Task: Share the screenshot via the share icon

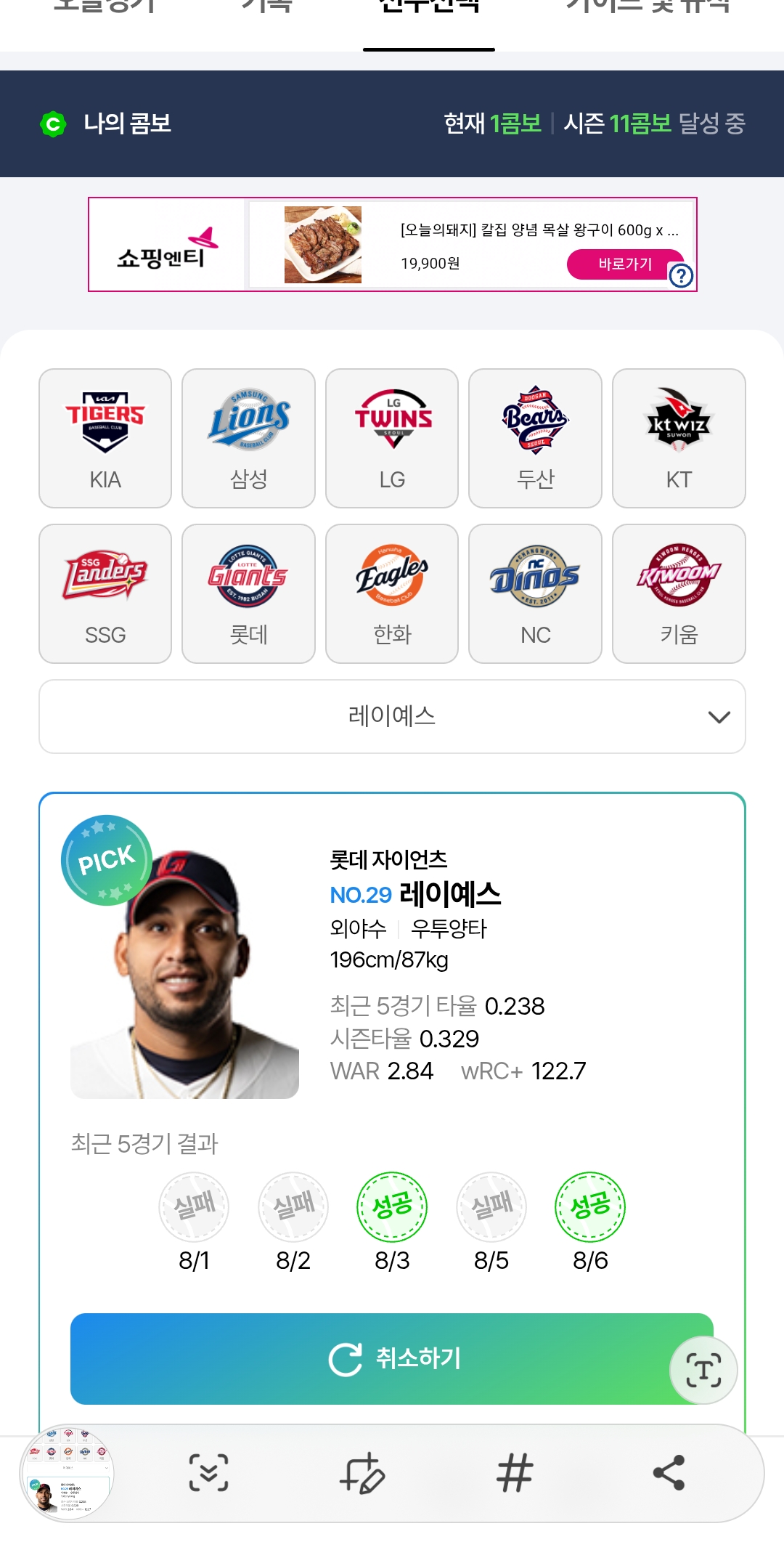Action: coord(669,1473)
